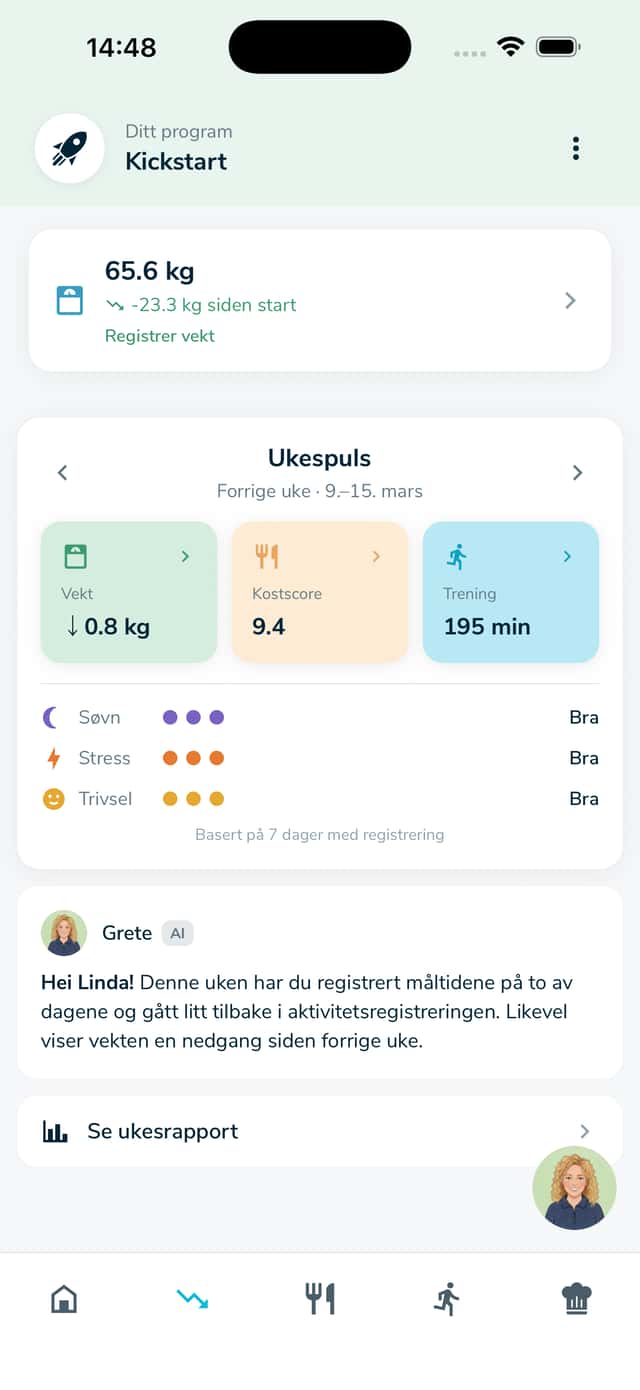This screenshot has width=640, height=1390.
Task: Go to the running activity tab
Action: (x=447, y=1299)
